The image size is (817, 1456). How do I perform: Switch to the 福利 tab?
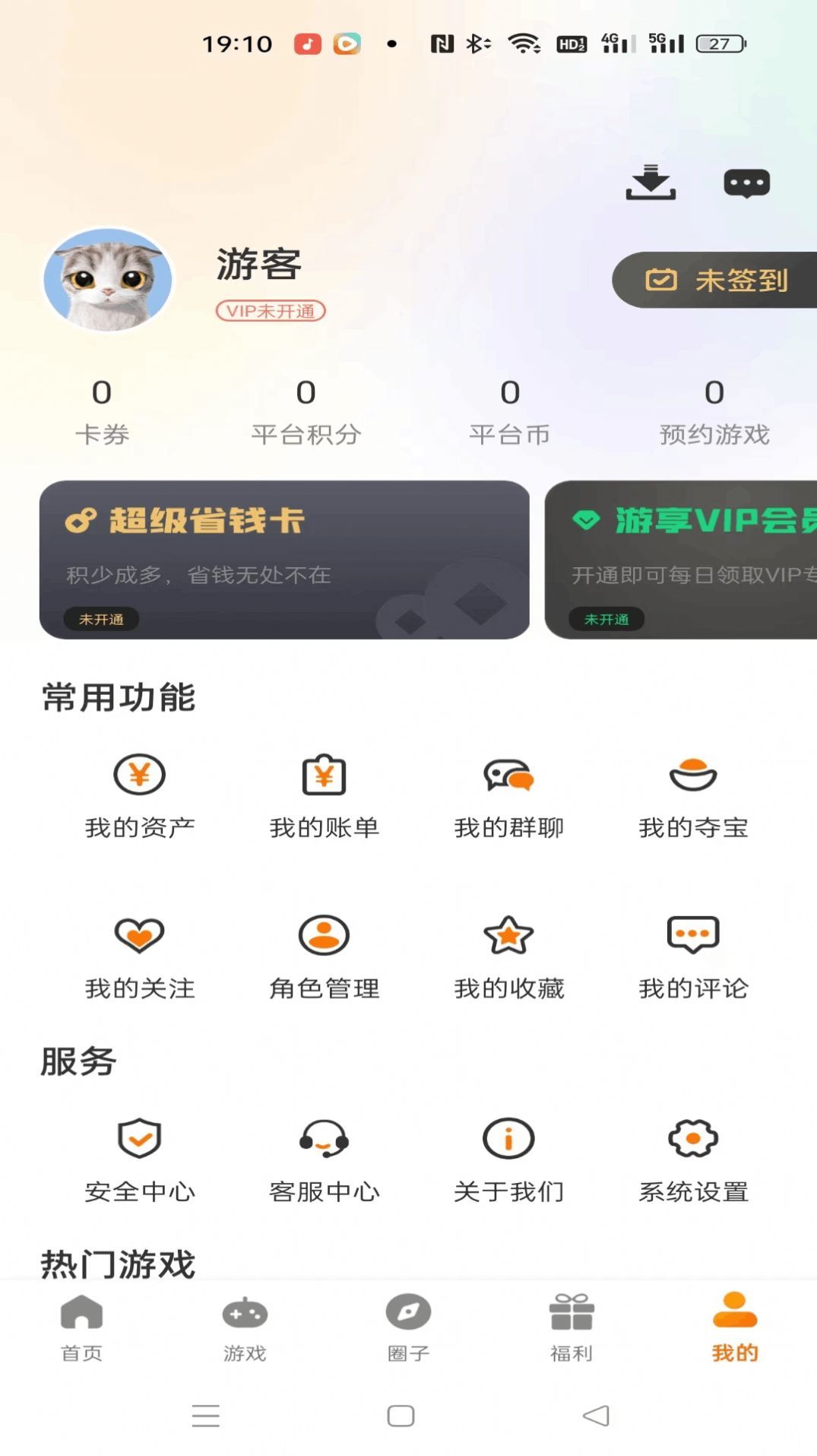click(572, 1328)
